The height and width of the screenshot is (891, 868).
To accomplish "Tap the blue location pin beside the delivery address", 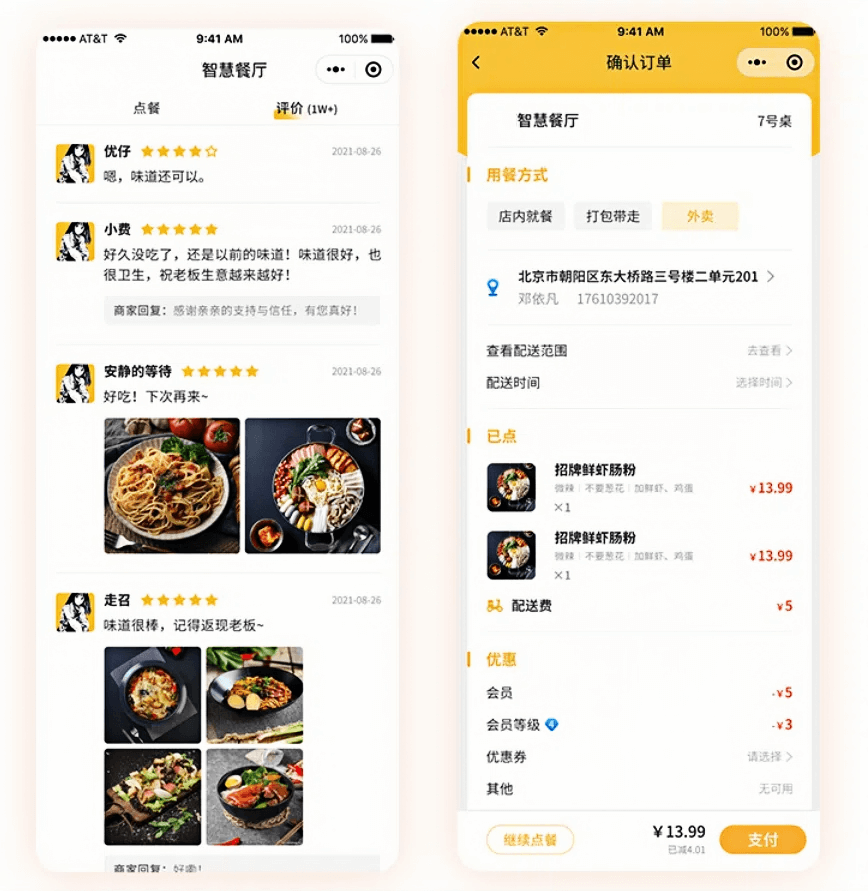I will point(492,285).
